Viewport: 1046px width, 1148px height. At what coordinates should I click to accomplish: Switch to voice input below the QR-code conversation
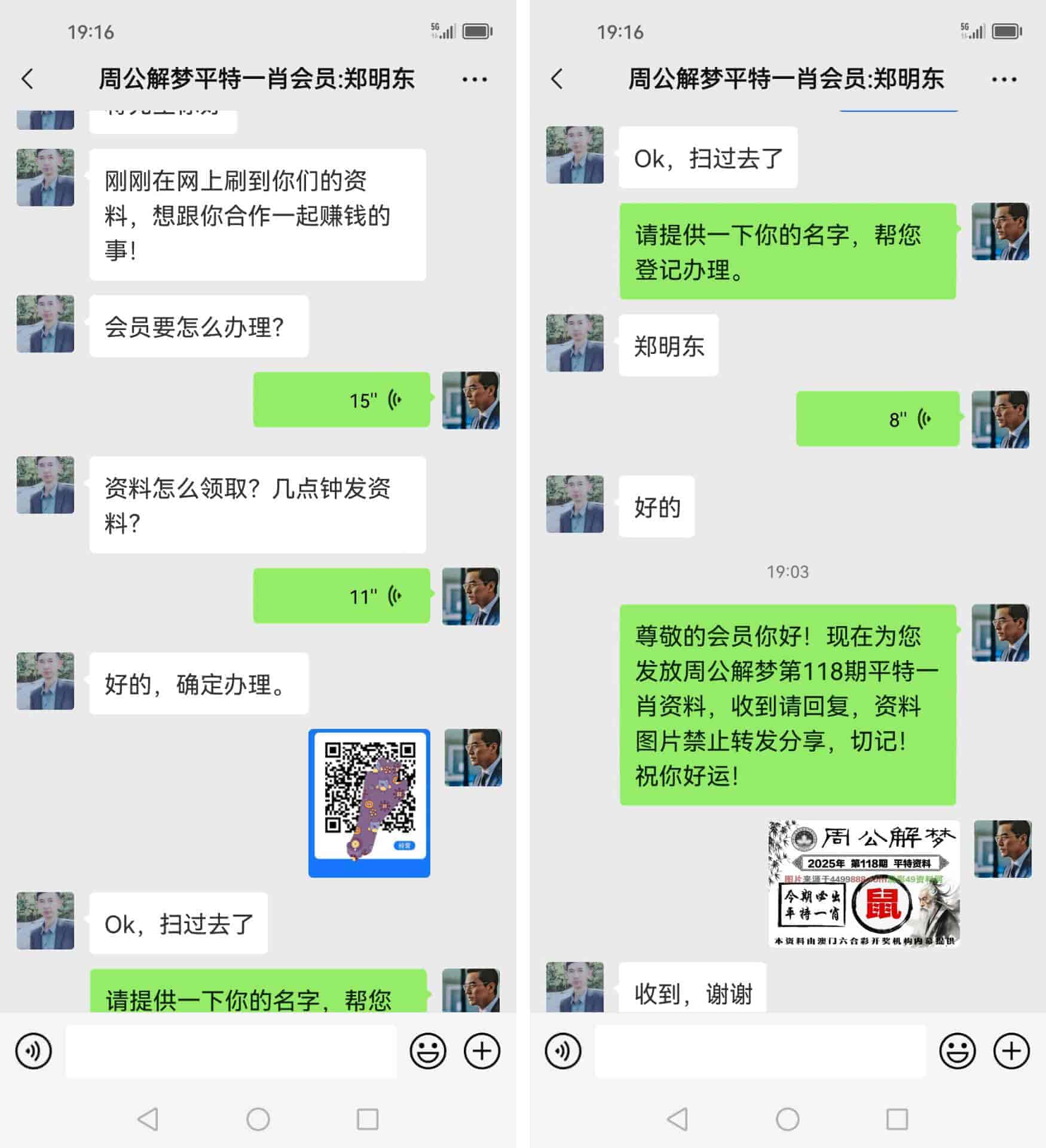point(33,1051)
